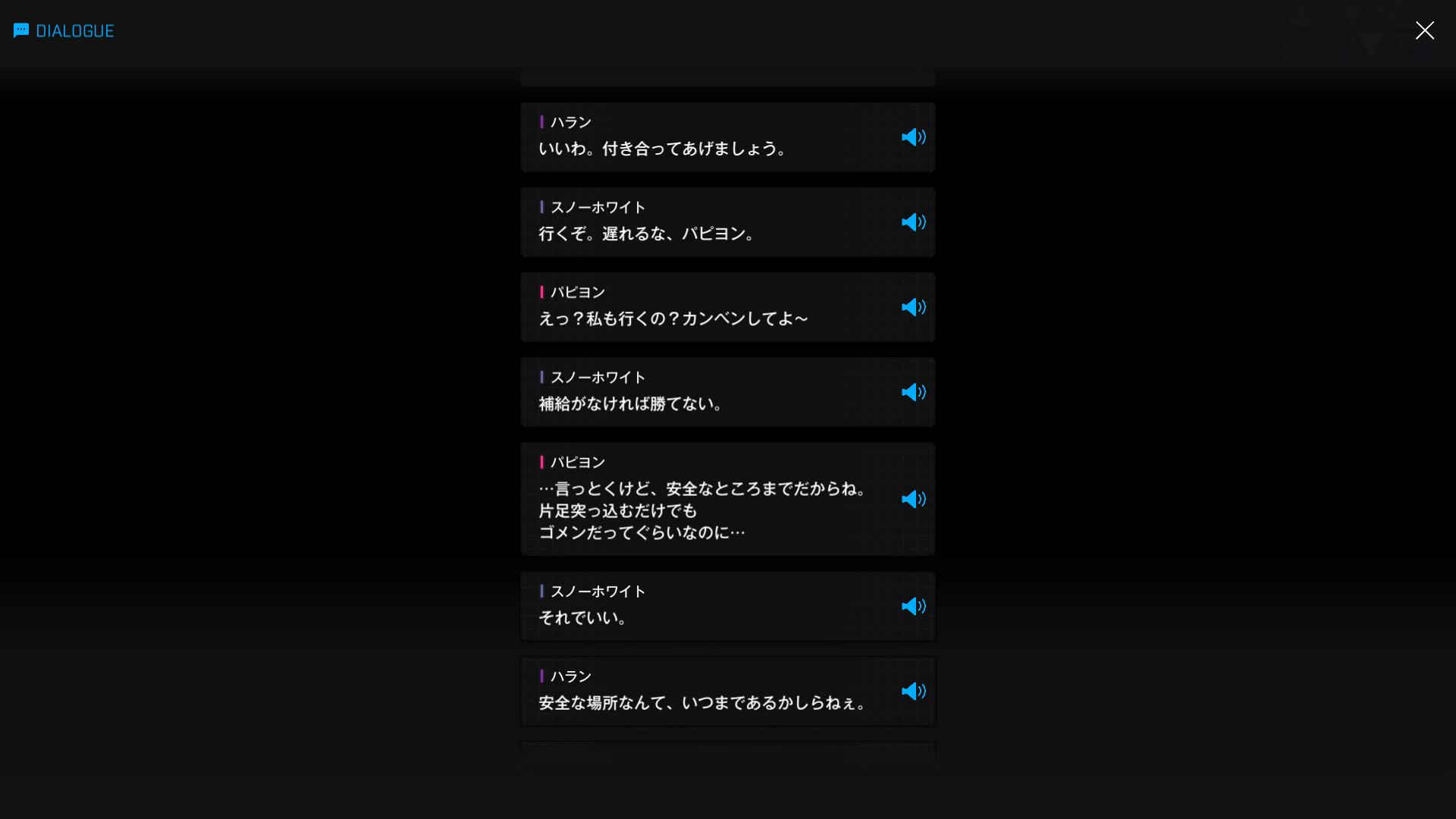This screenshot has width=1456, height=819.
Task: Play voice for スノーホワイト's 補給がなければ勝てない line
Action: coord(913,392)
